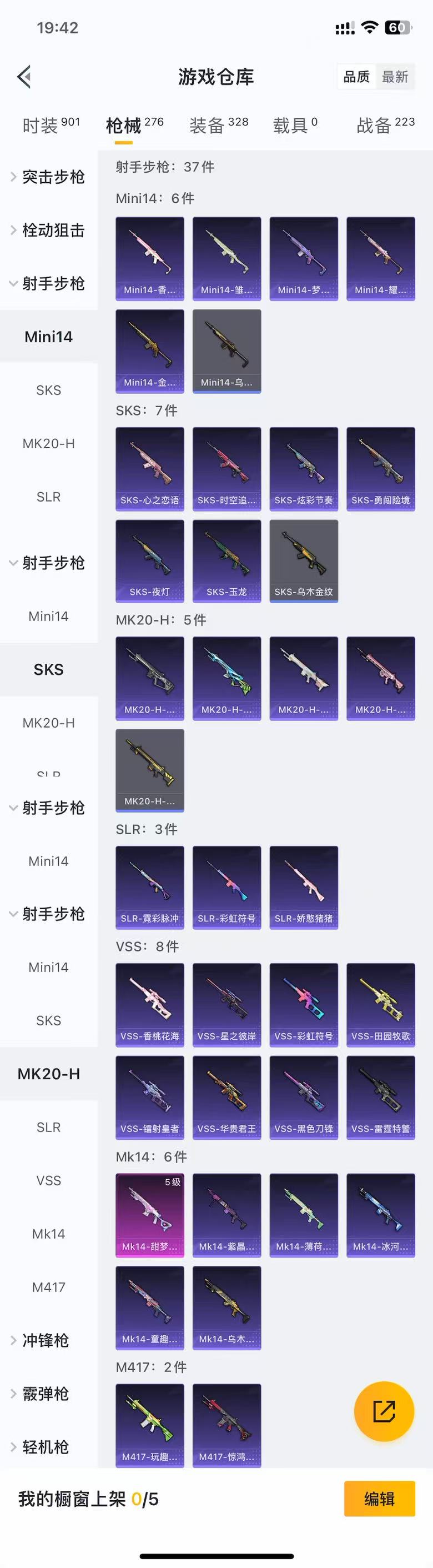This screenshot has width=433, height=1568.
Task: Select the 战备 tab
Action: (x=385, y=126)
